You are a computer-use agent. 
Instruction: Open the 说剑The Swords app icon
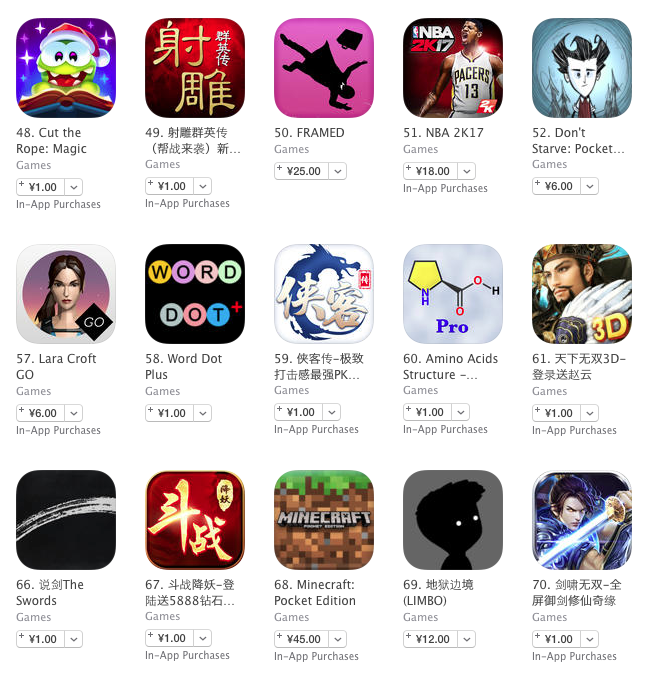pyautogui.click(x=66, y=520)
